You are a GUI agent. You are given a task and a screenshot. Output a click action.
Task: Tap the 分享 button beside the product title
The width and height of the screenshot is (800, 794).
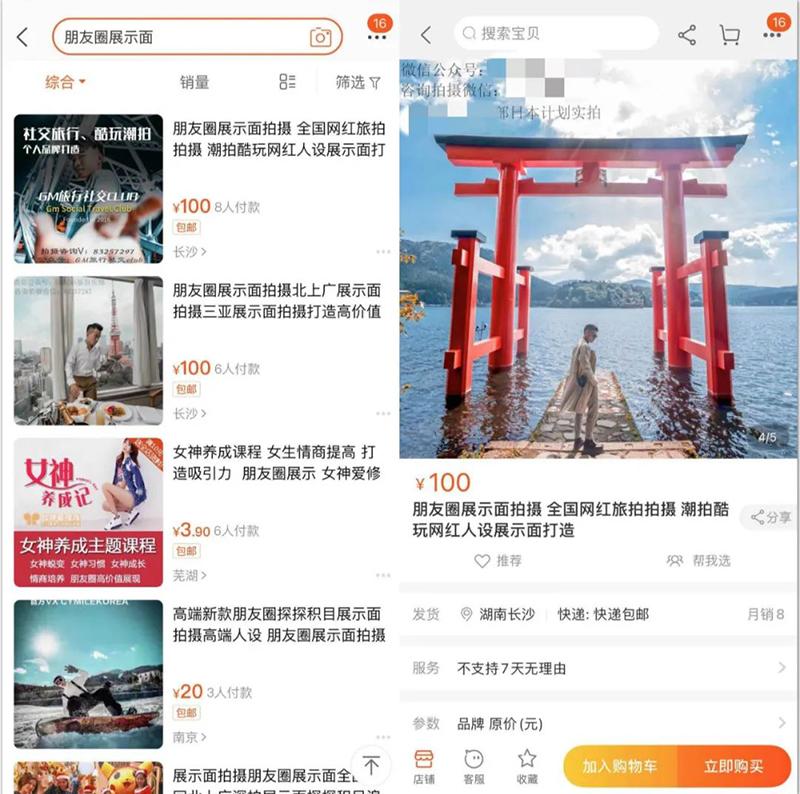click(770, 517)
